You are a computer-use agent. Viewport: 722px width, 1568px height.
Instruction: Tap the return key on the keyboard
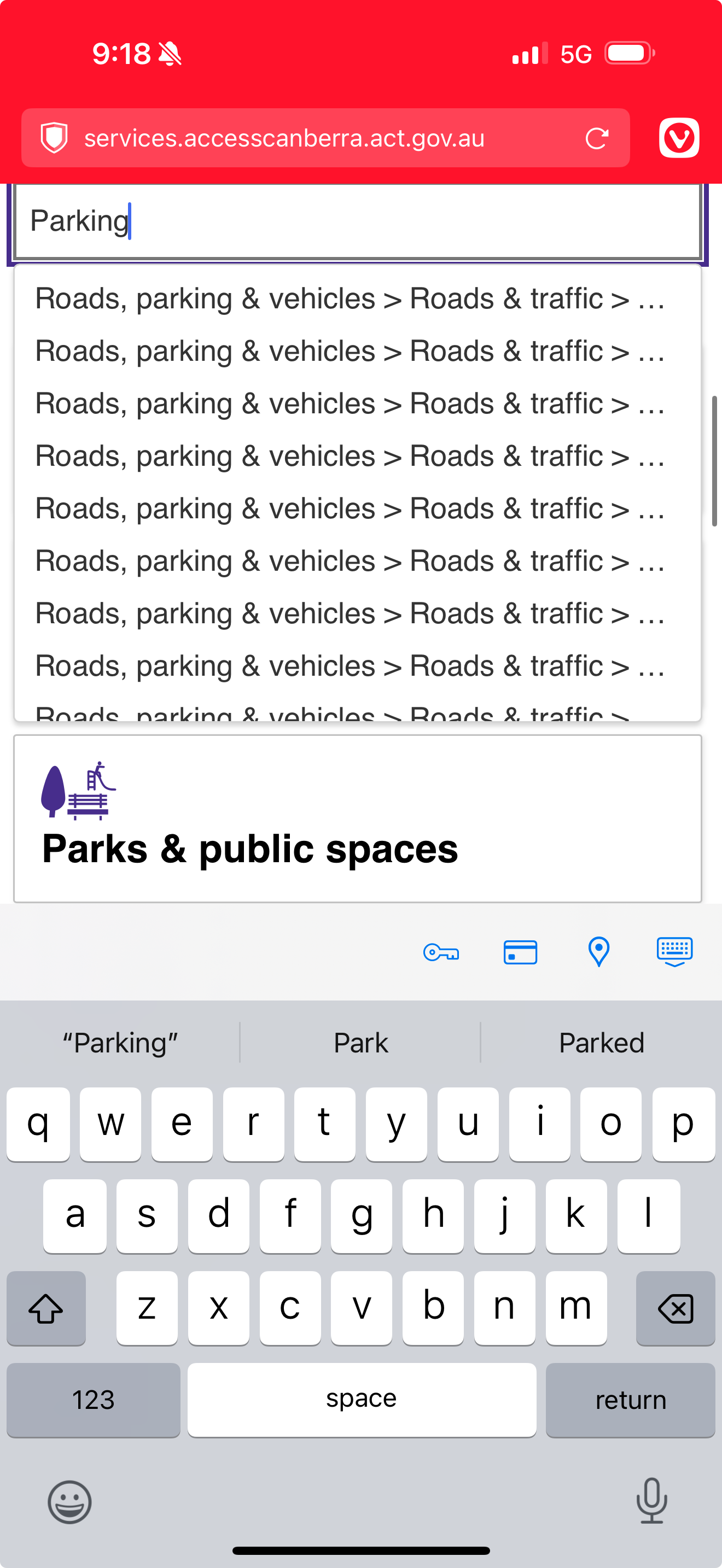pos(630,1400)
